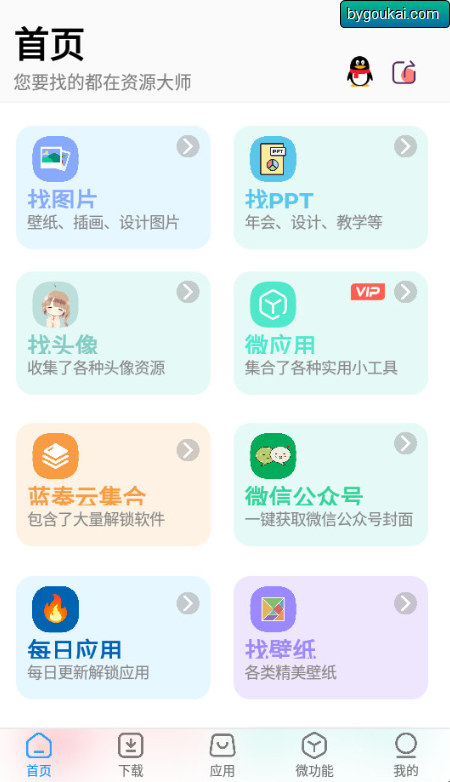450x782 pixels.
Task: Go to the 我的 tab
Action: coord(406,755)
